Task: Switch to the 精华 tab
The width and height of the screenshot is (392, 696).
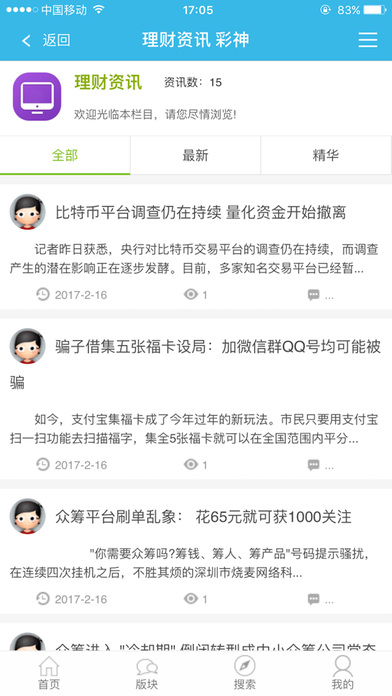Action: pyautogui.click(x=326, y=155)
